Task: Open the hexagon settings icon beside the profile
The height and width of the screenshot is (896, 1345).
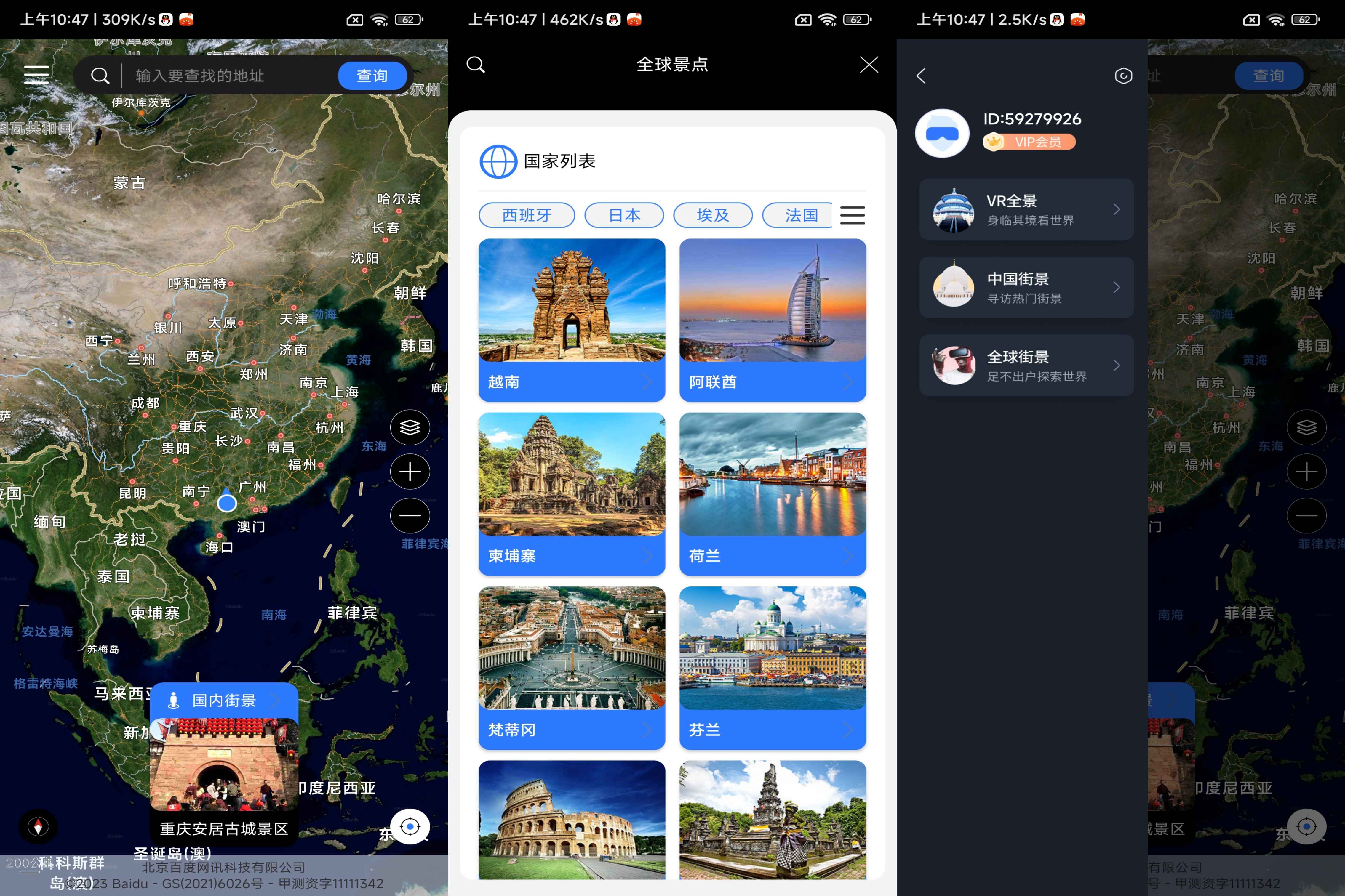Action: pos(1123,76)
